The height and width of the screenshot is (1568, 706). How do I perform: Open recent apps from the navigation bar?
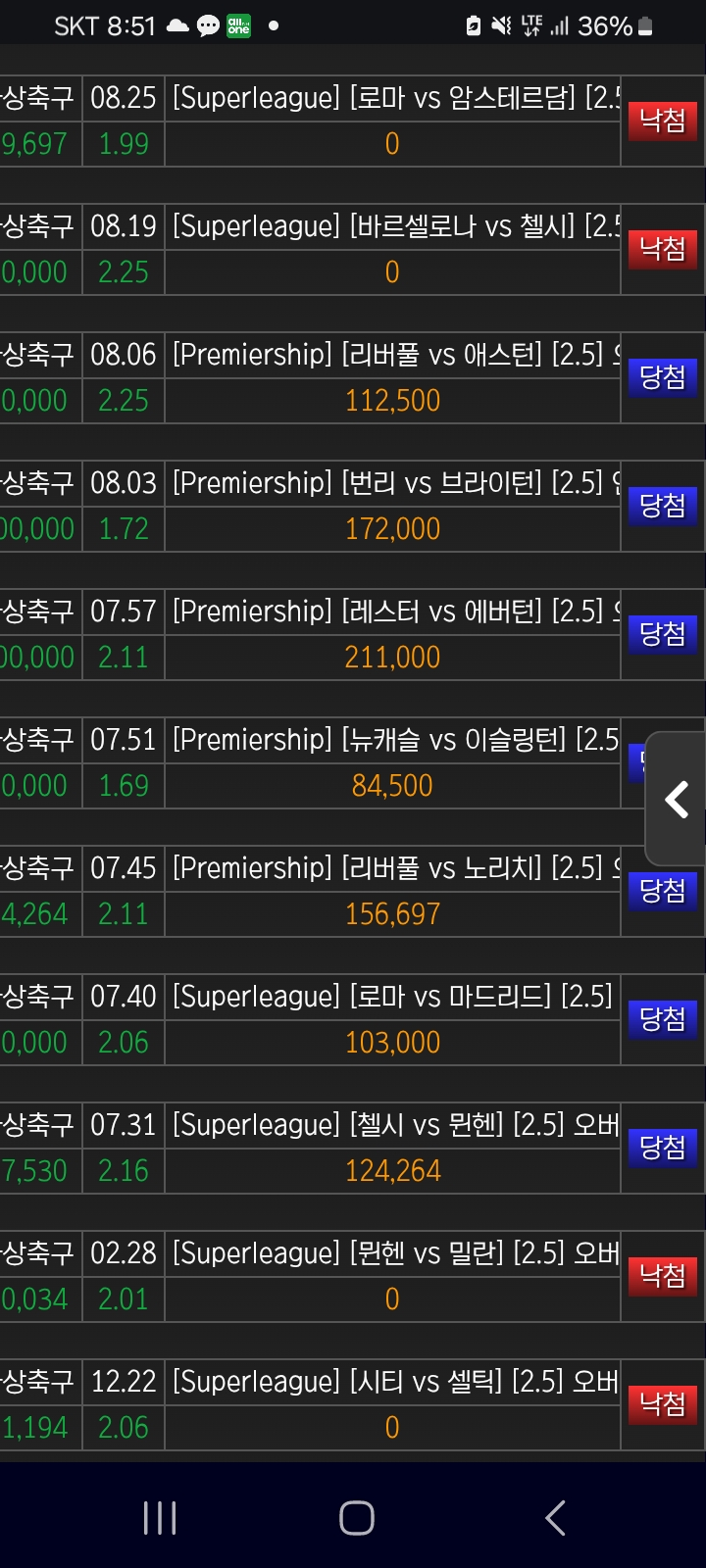coord(159,1516)
